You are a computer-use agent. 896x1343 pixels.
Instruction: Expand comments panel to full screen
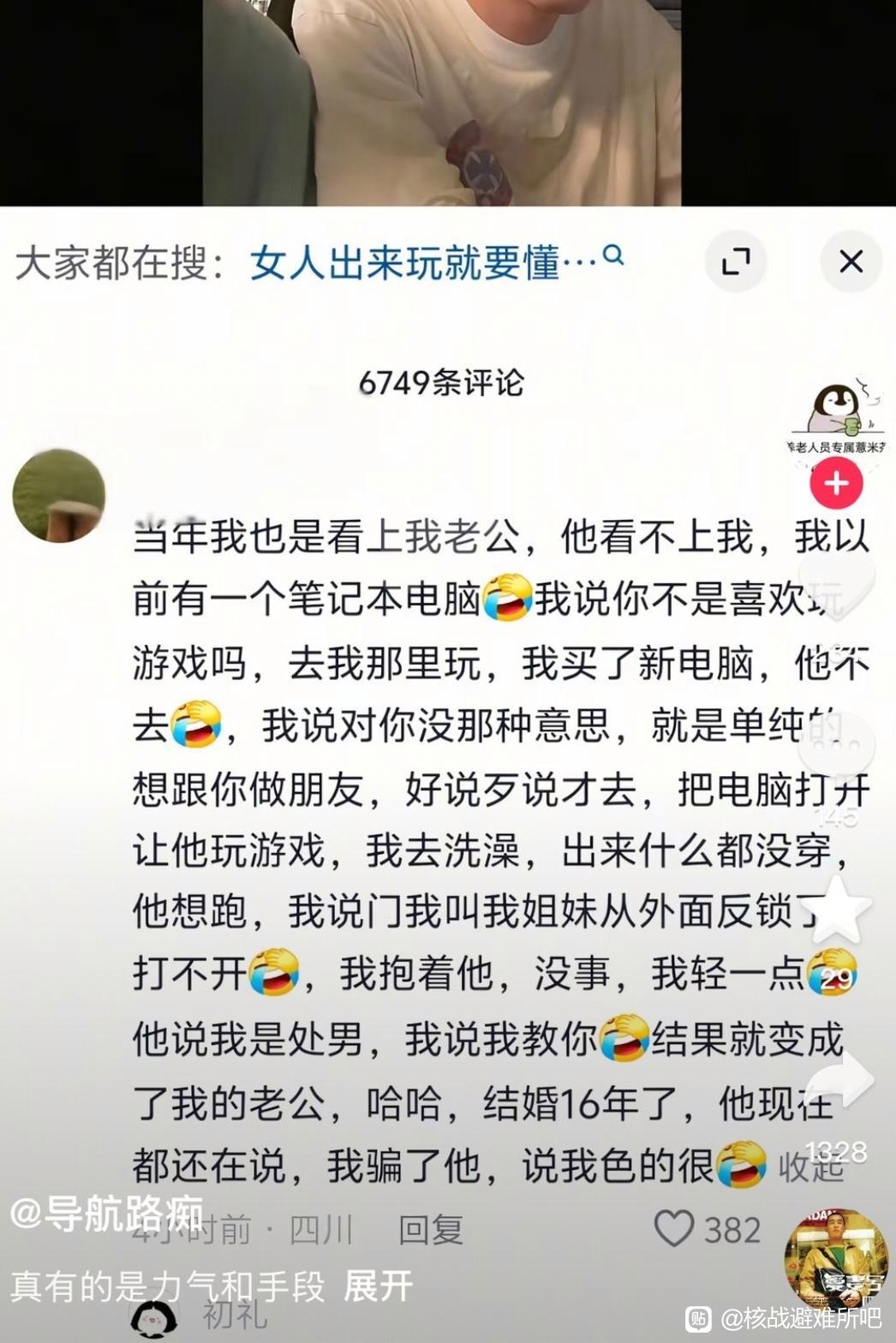click(736, 262)
